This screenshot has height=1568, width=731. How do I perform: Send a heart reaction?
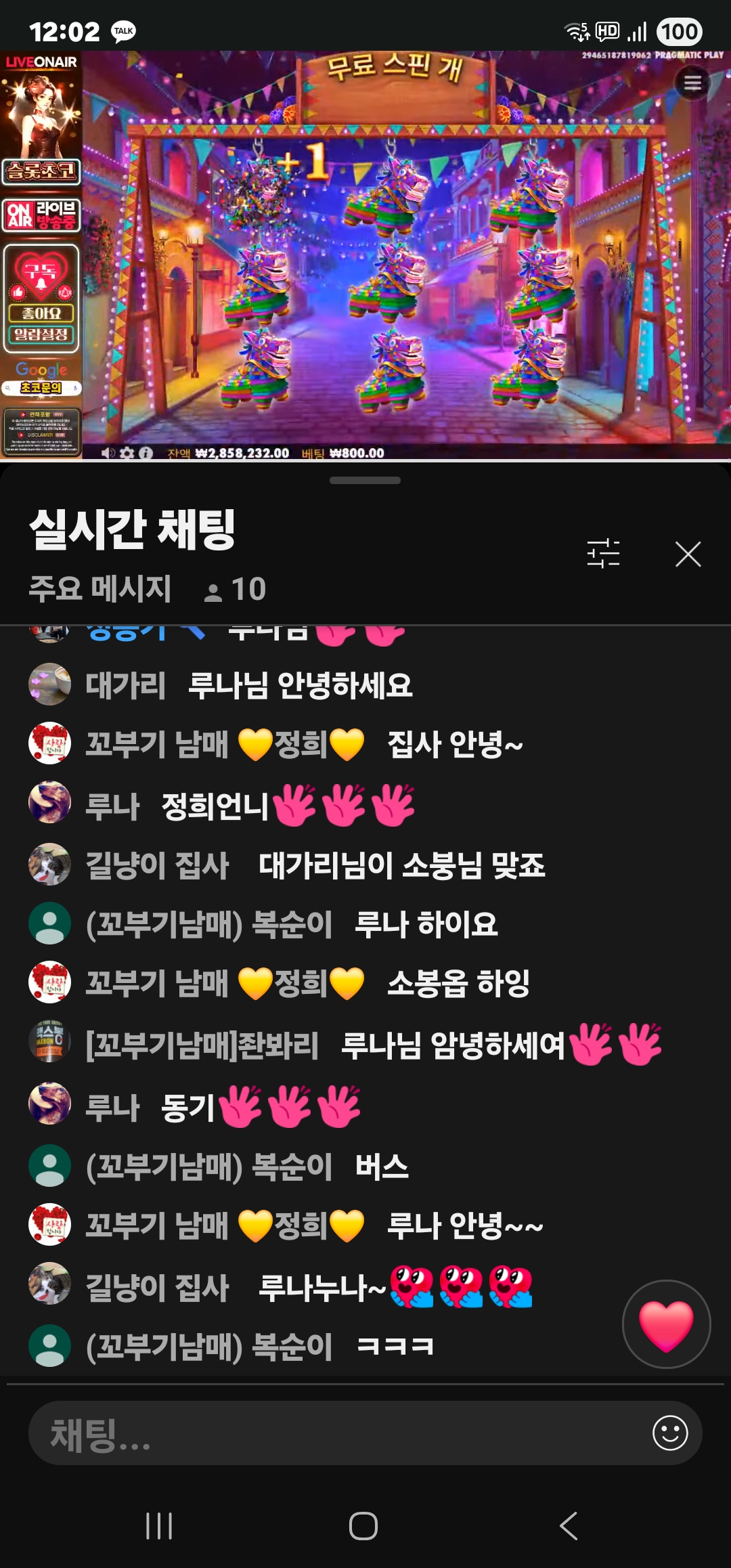pos(666,1324)
